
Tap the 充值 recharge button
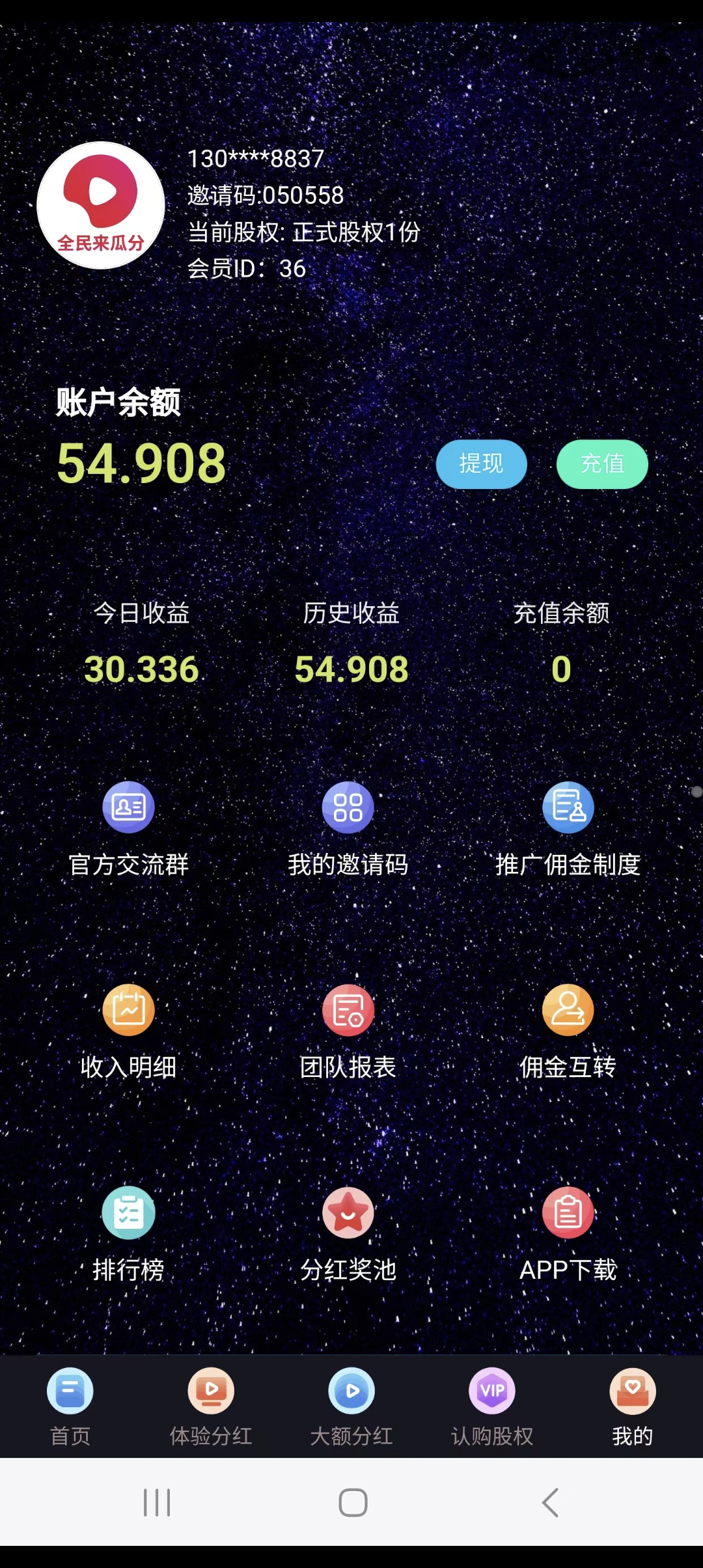[x=602, y=464]
